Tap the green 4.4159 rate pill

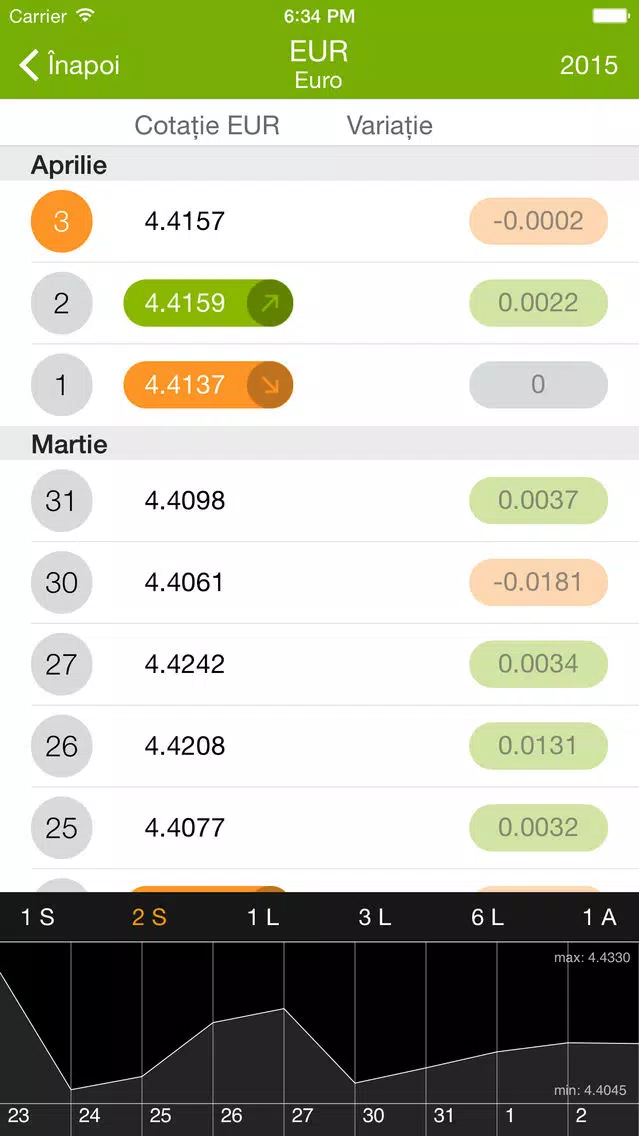[x=209, y=303]
